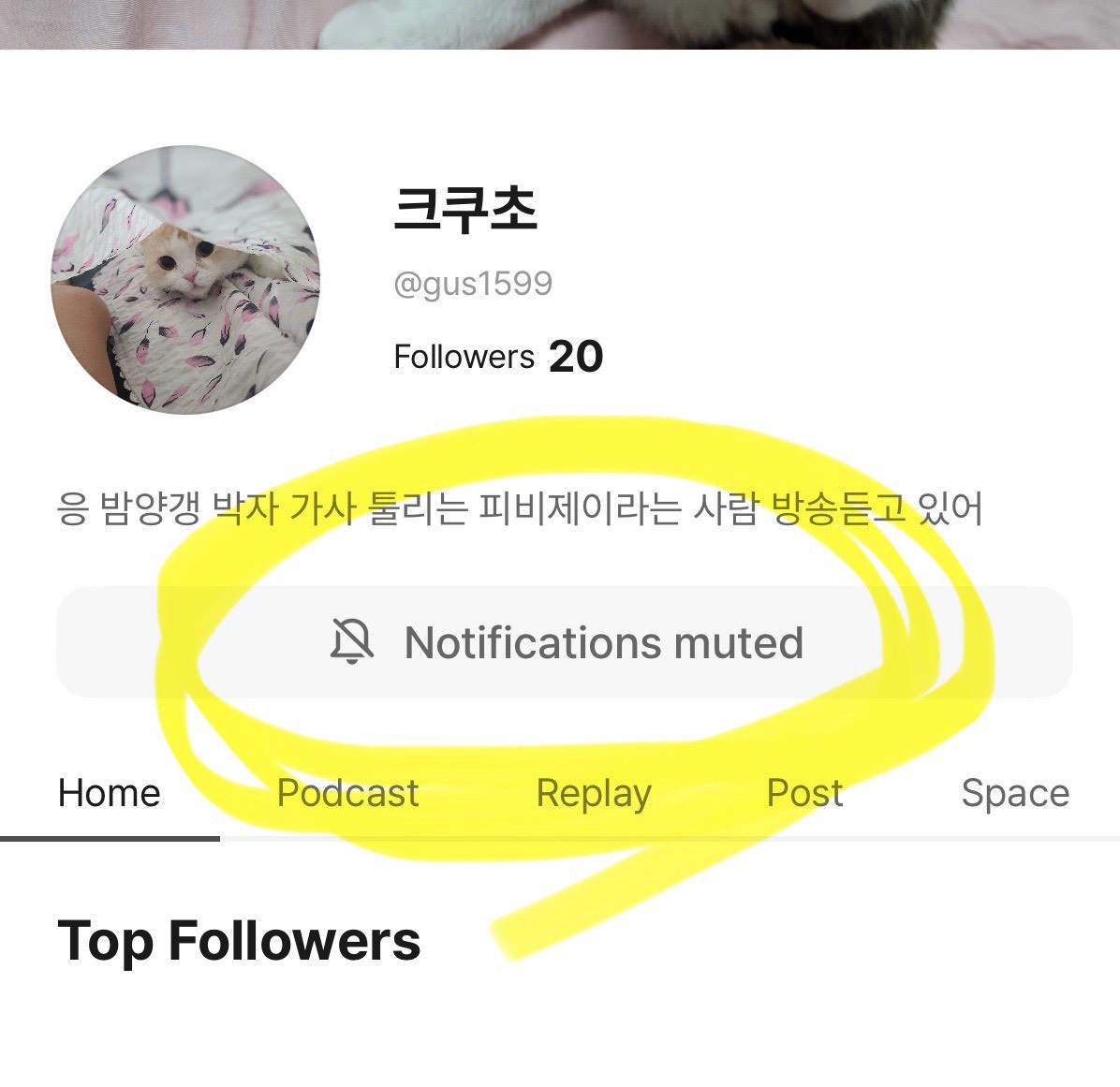Select the Home tab
The width and height of the screenshot is (1120, 1087).
point(110,794)
